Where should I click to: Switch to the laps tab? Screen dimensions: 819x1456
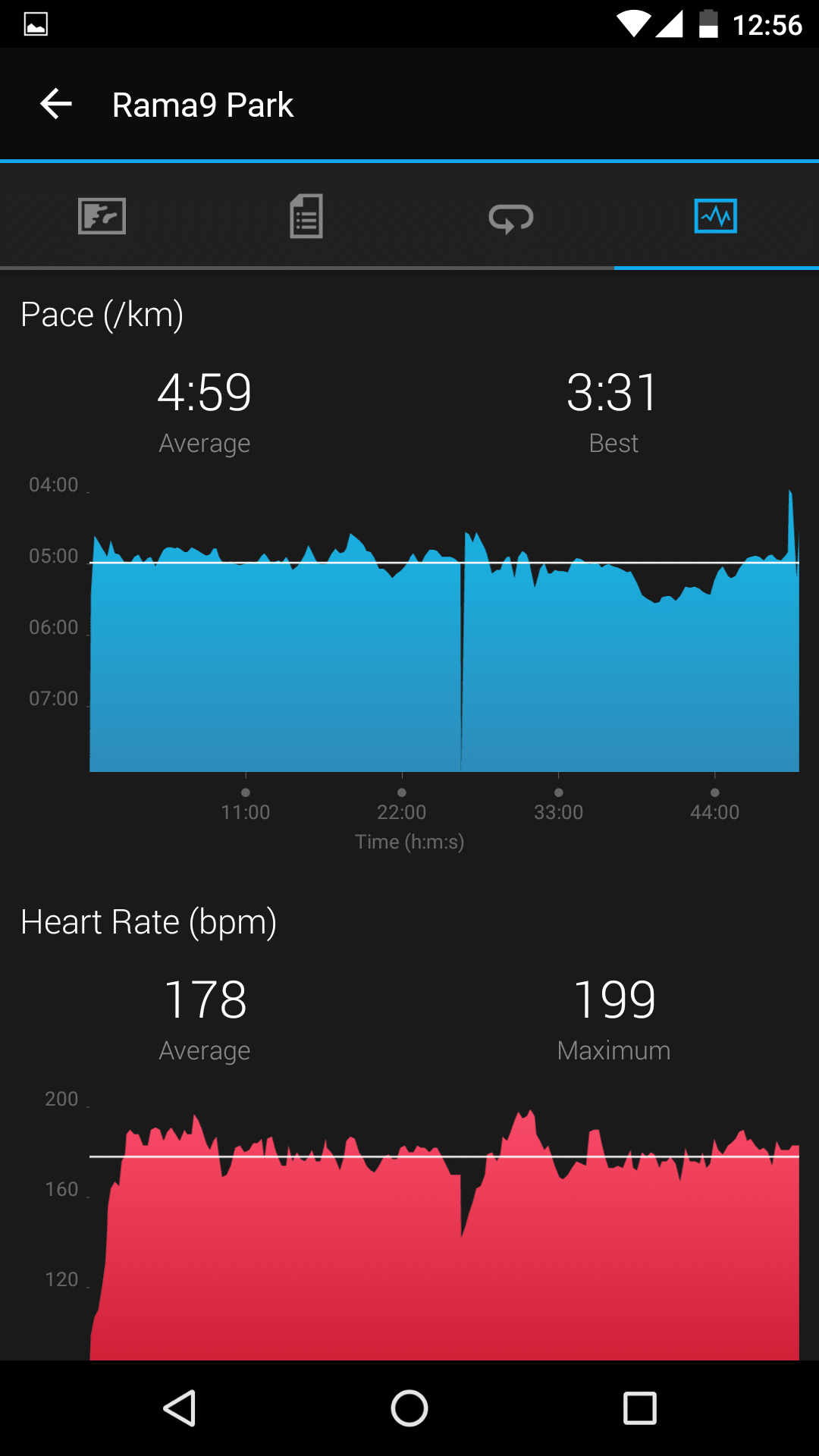(511, 218)
